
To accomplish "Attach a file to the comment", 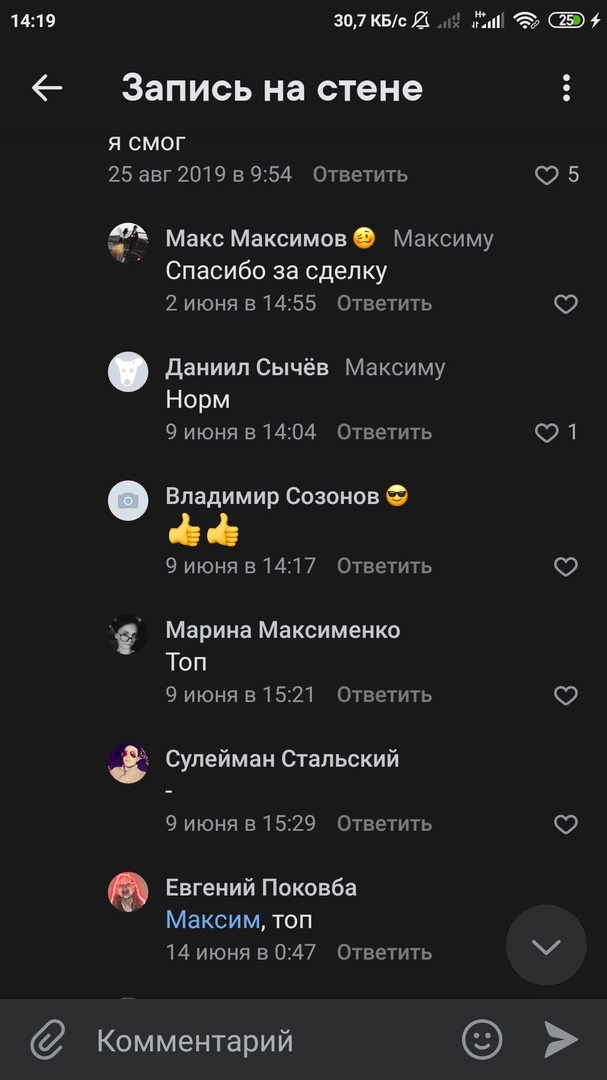I will tap(47, 1040).
